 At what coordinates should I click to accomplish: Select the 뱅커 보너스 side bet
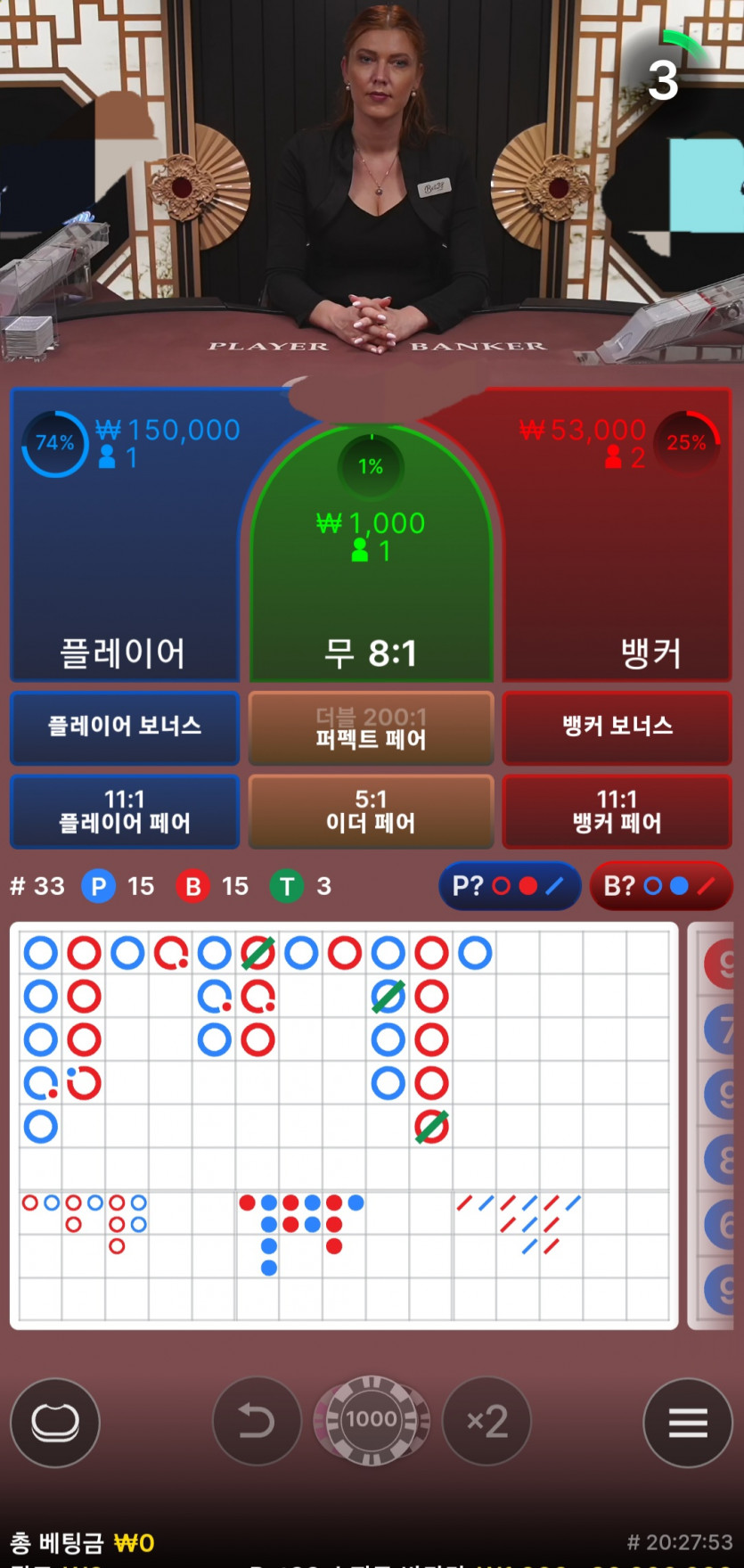point(617,727)
